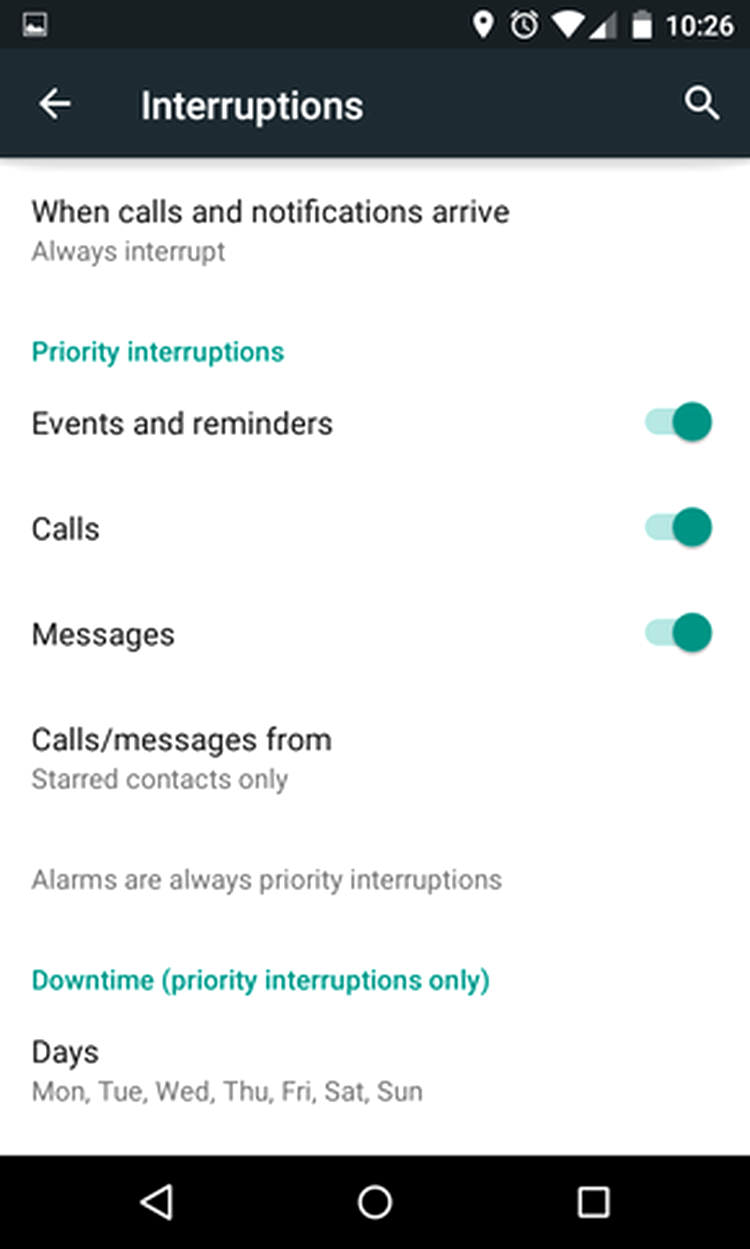Open the Days downtime setting
The height and width of the screenshot is (1249, 750).
coord(375,1070)
